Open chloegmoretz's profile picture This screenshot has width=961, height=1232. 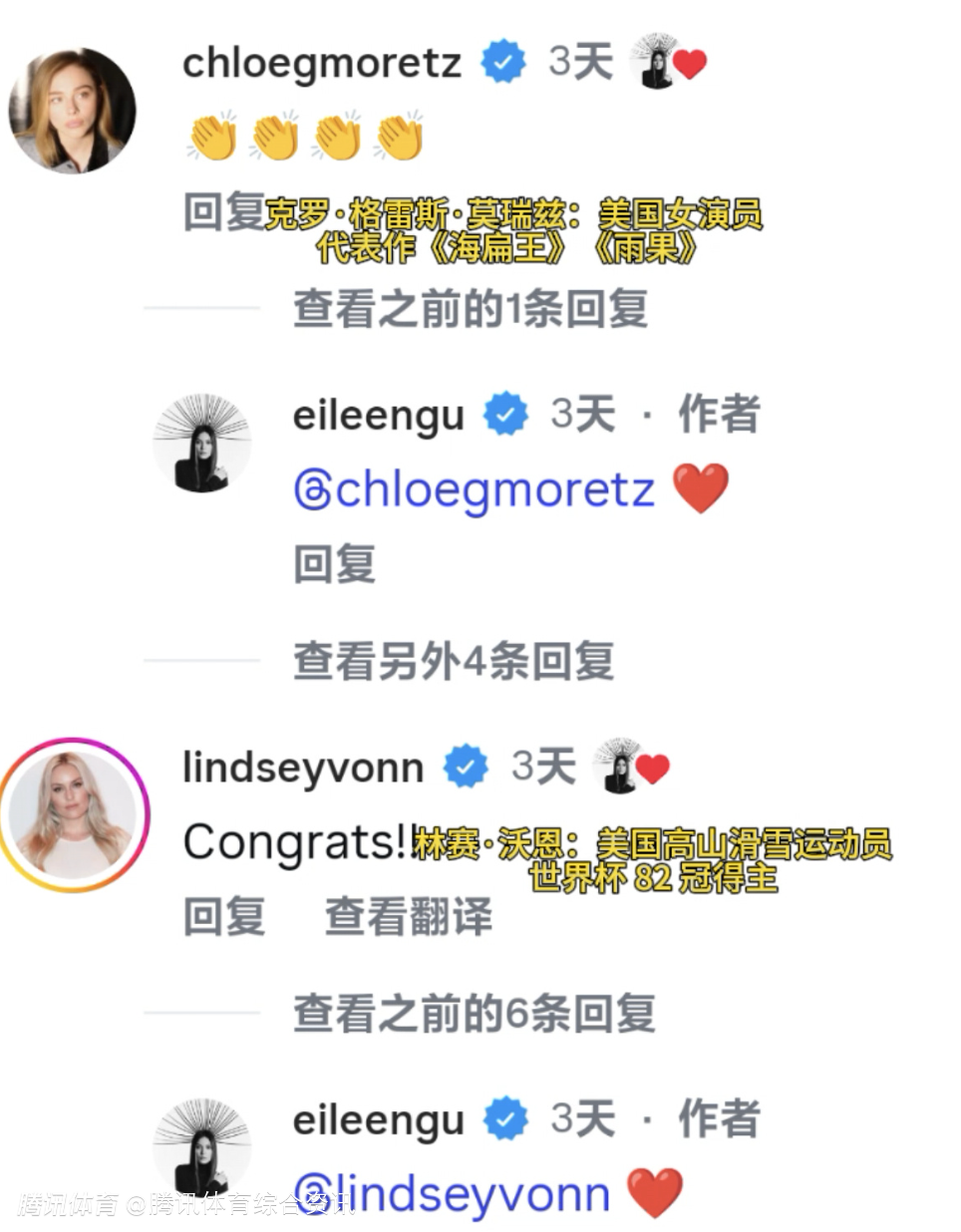click(73, 112)
